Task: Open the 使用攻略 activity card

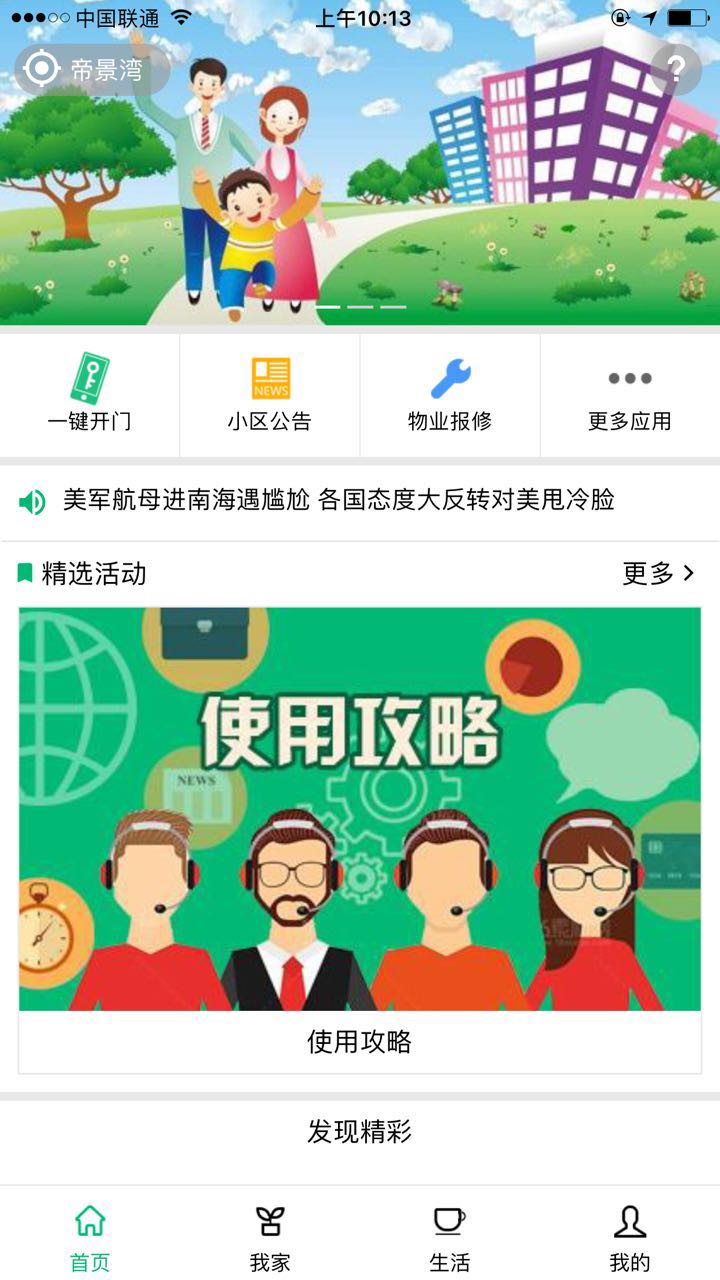Action: (x=360, y=840)
